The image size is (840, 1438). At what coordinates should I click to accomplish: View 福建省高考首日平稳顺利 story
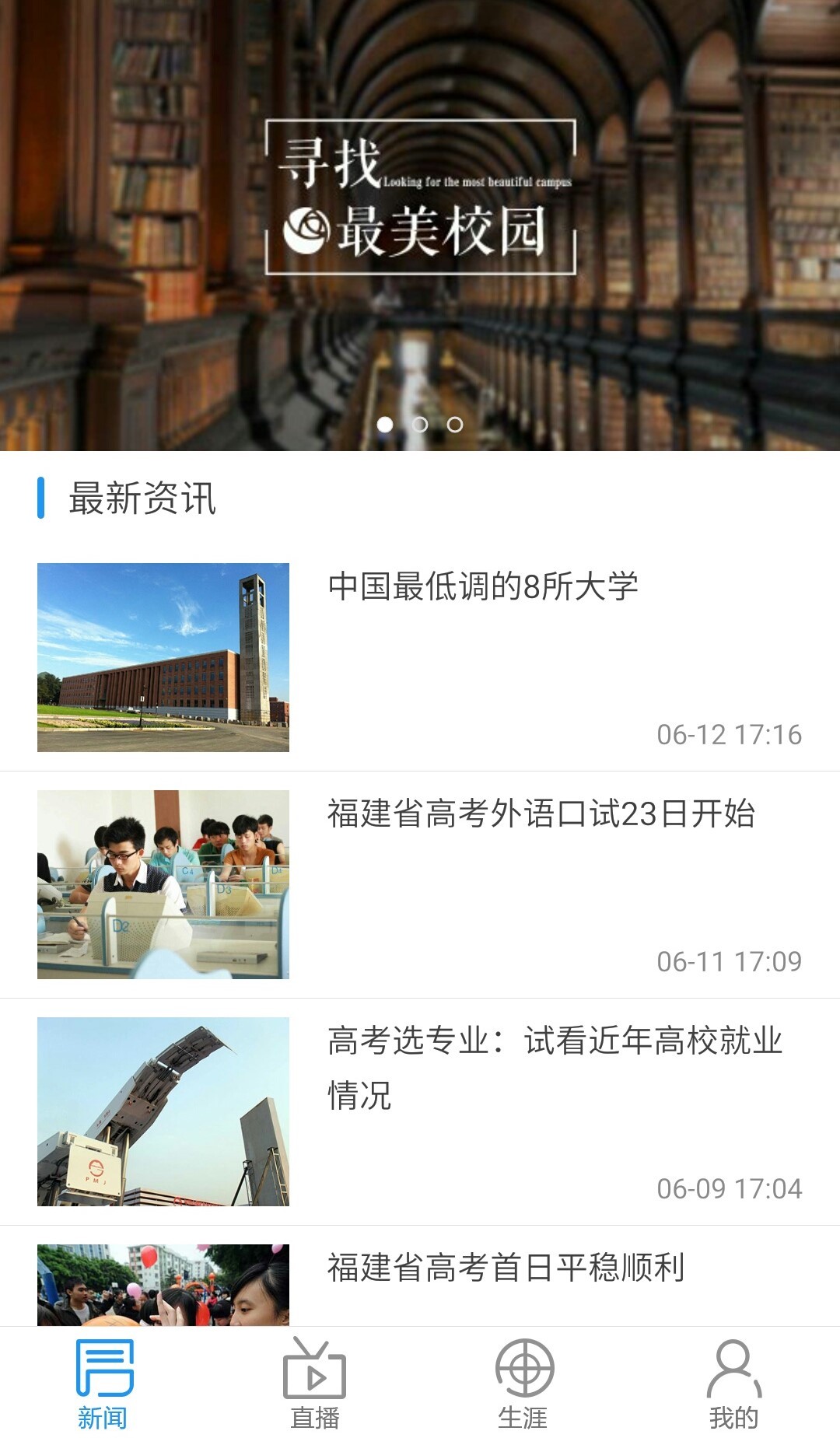click(x=506, y=1268)
